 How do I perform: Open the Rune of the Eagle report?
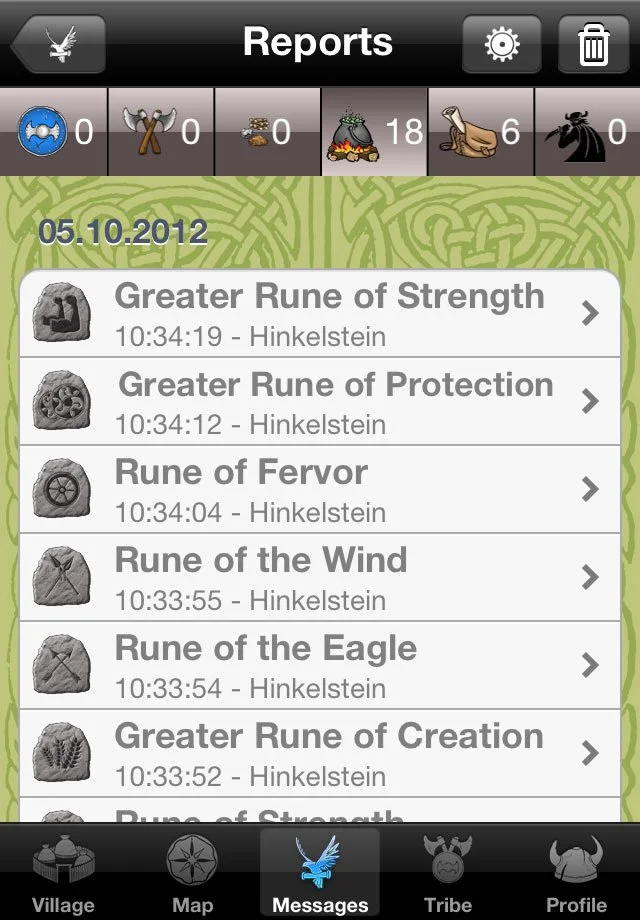[x=320, y=665]
